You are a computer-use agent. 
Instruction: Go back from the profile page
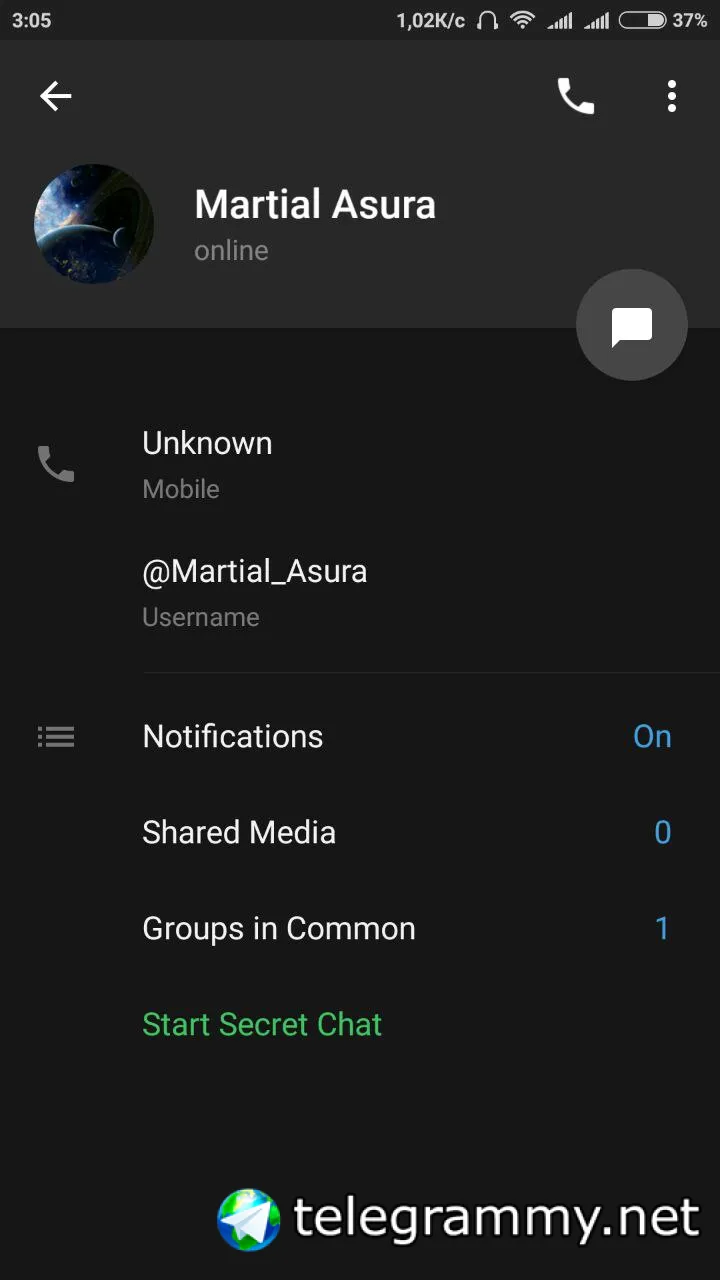(x=56, y=96)
